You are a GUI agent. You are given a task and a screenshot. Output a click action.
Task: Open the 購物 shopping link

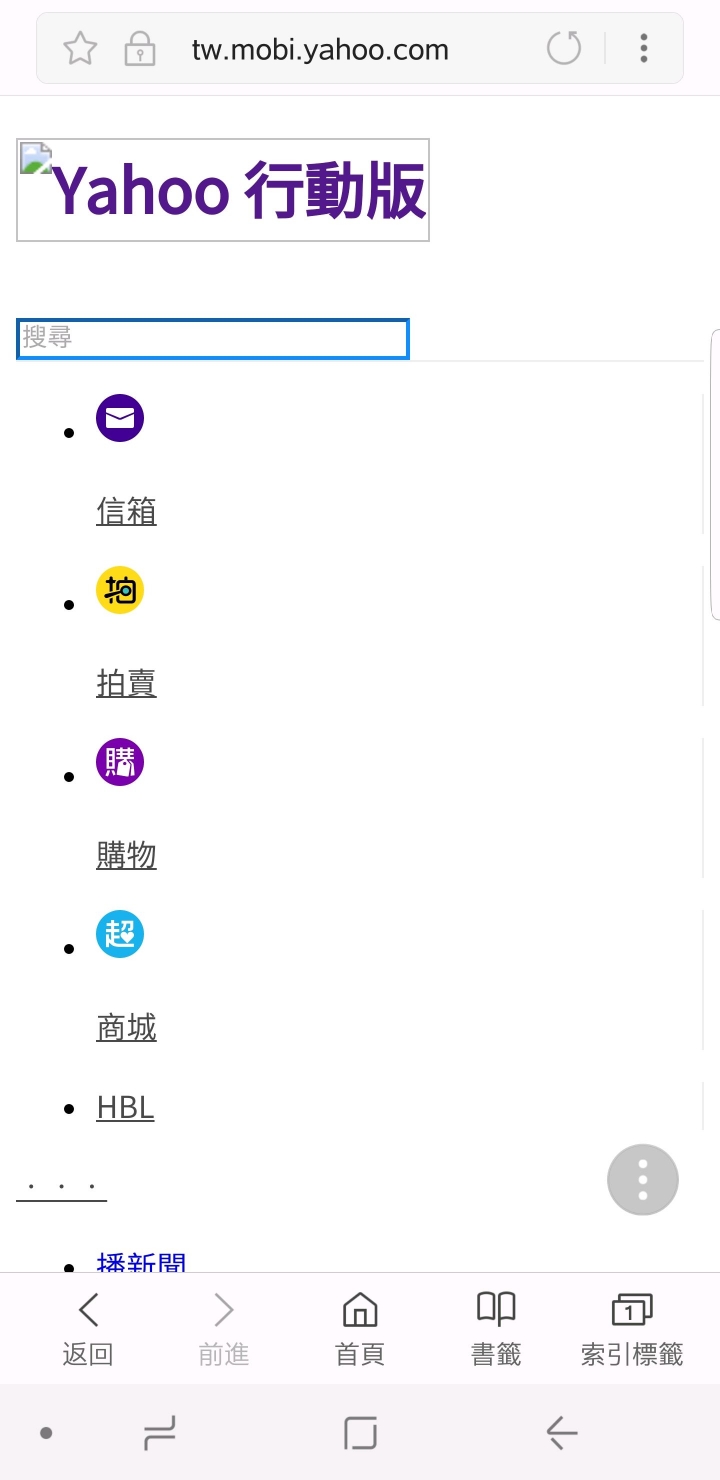pos(126,856)
